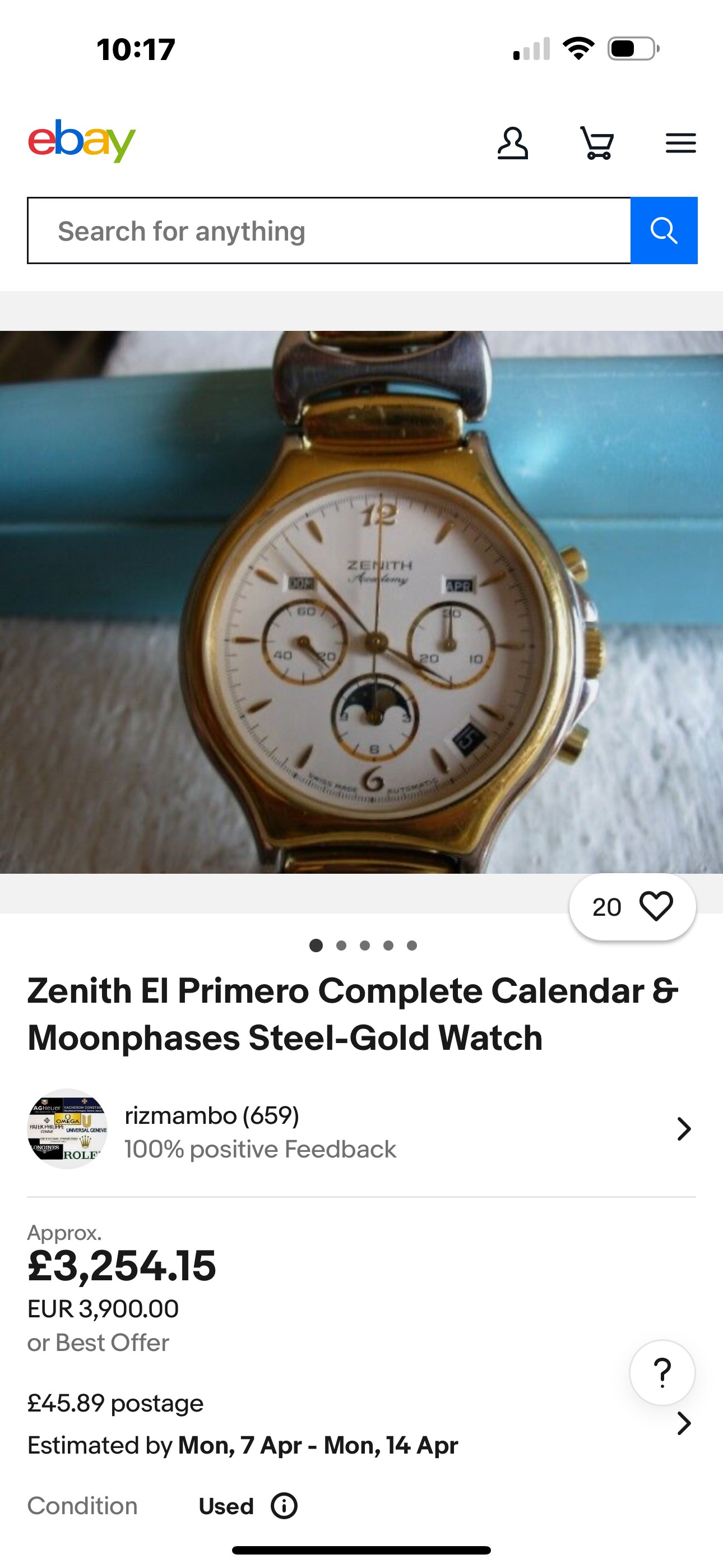Open the eBay home logo

point(82,141)
